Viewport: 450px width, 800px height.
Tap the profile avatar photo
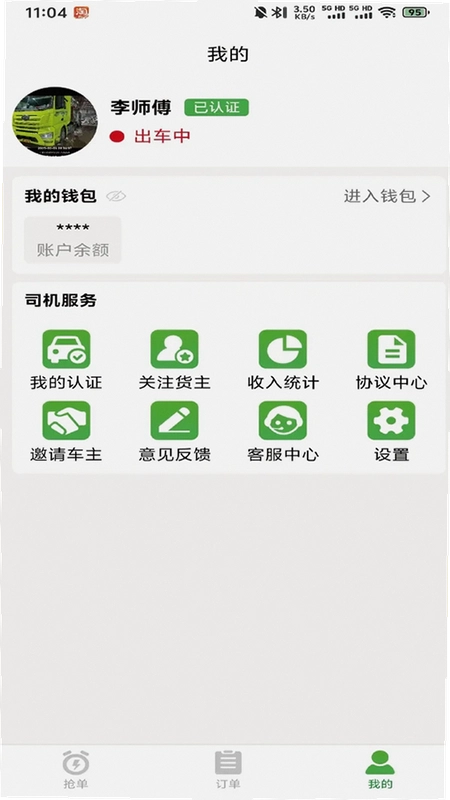[x=55, y=121]
